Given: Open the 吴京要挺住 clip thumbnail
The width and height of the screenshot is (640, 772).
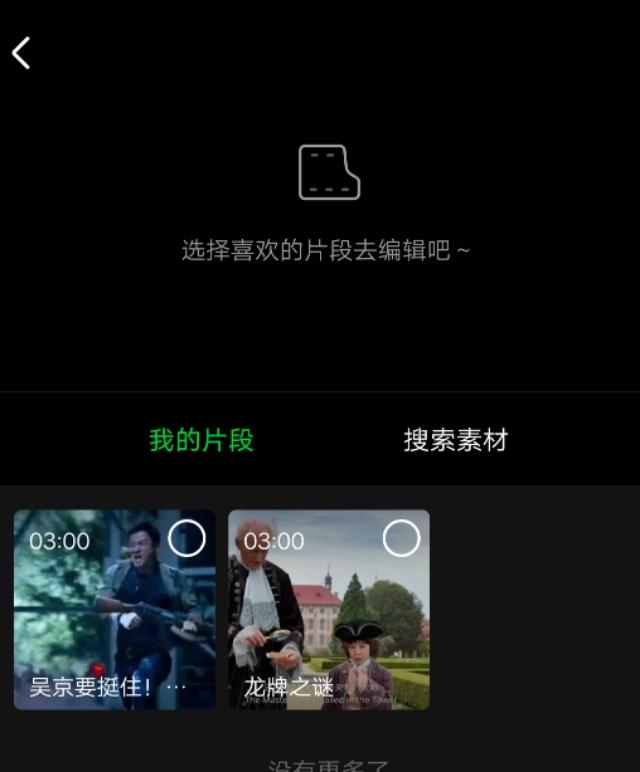Looking at the screenshot, I should (115, 620).
